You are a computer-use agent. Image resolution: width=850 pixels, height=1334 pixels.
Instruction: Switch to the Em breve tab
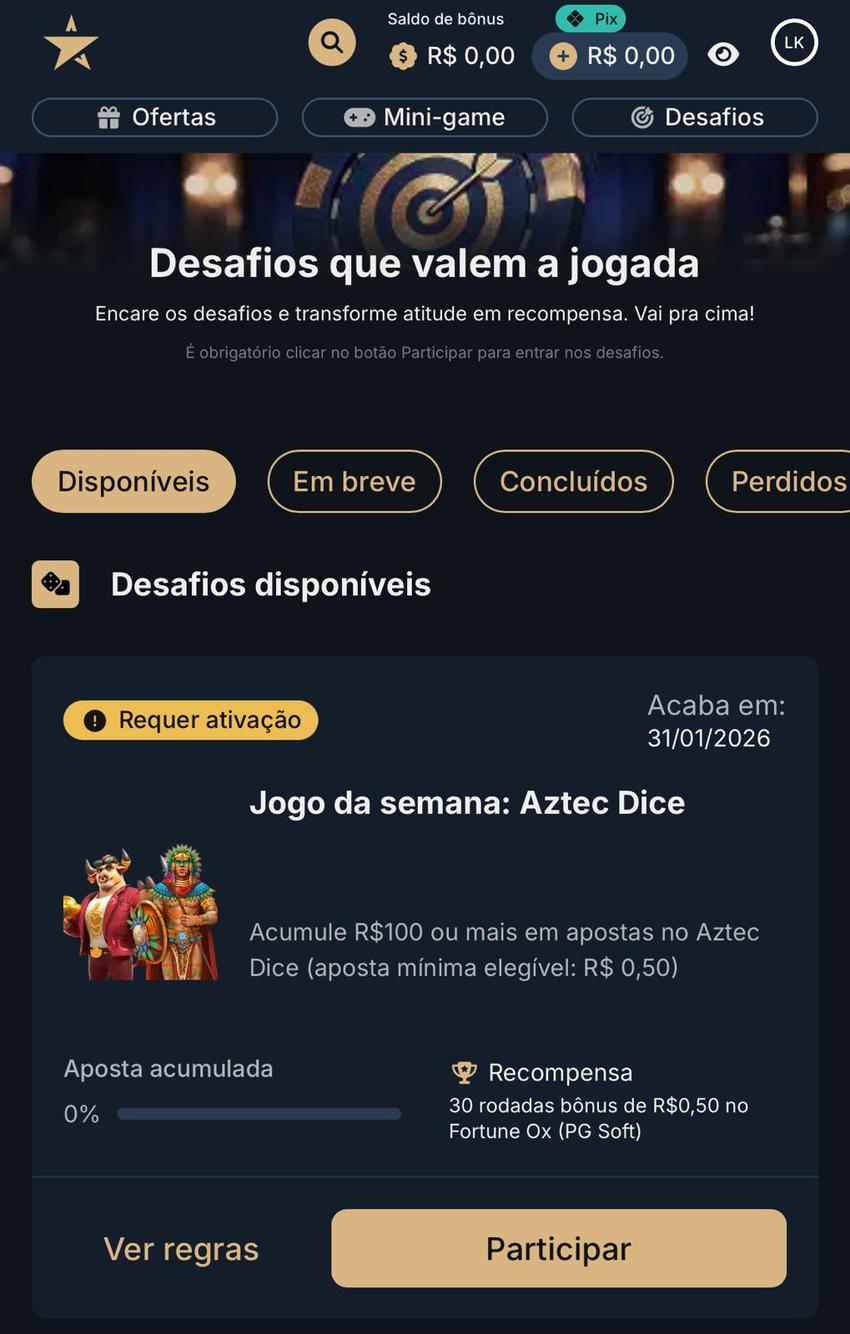click(354, 480)
